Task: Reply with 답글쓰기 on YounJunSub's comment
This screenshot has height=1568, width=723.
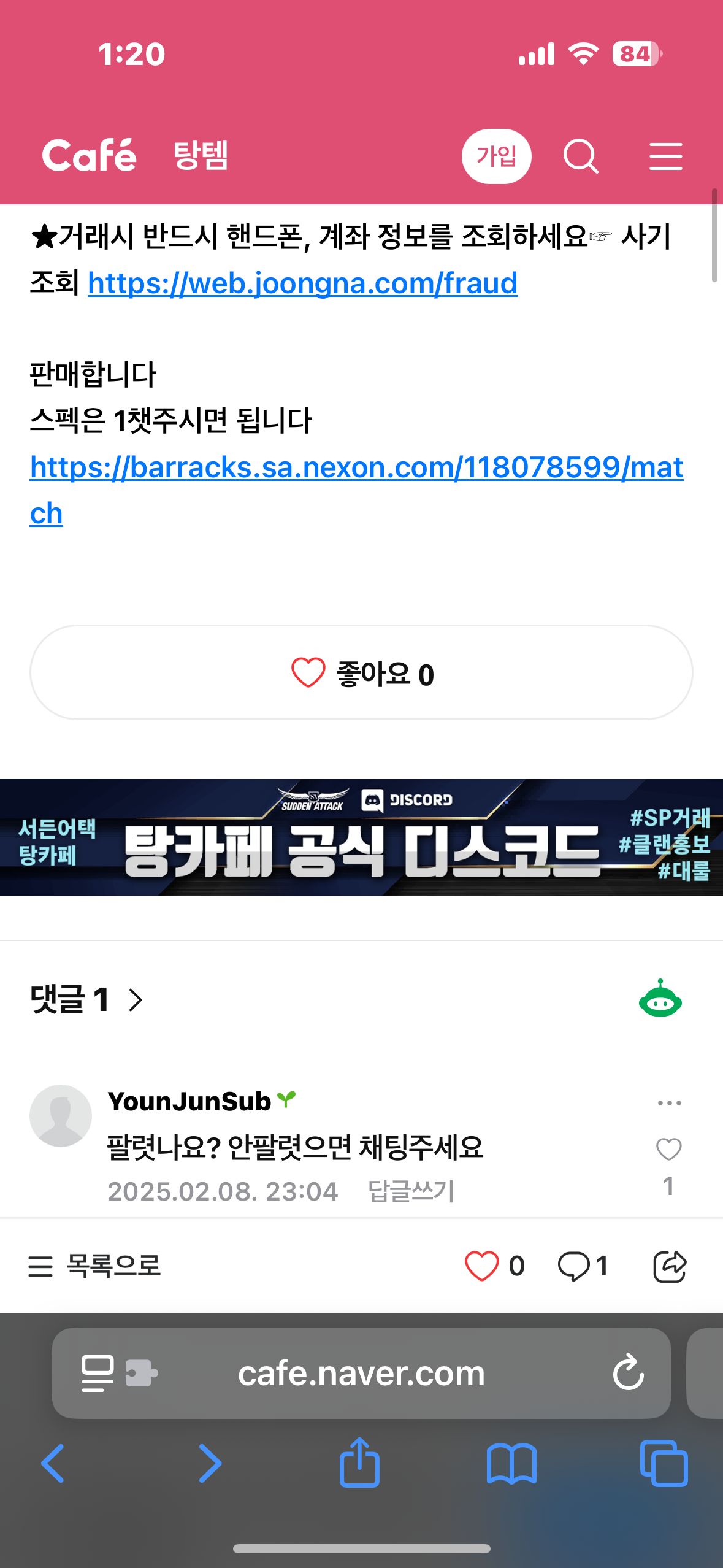Action: click(x=410, y=1191)
